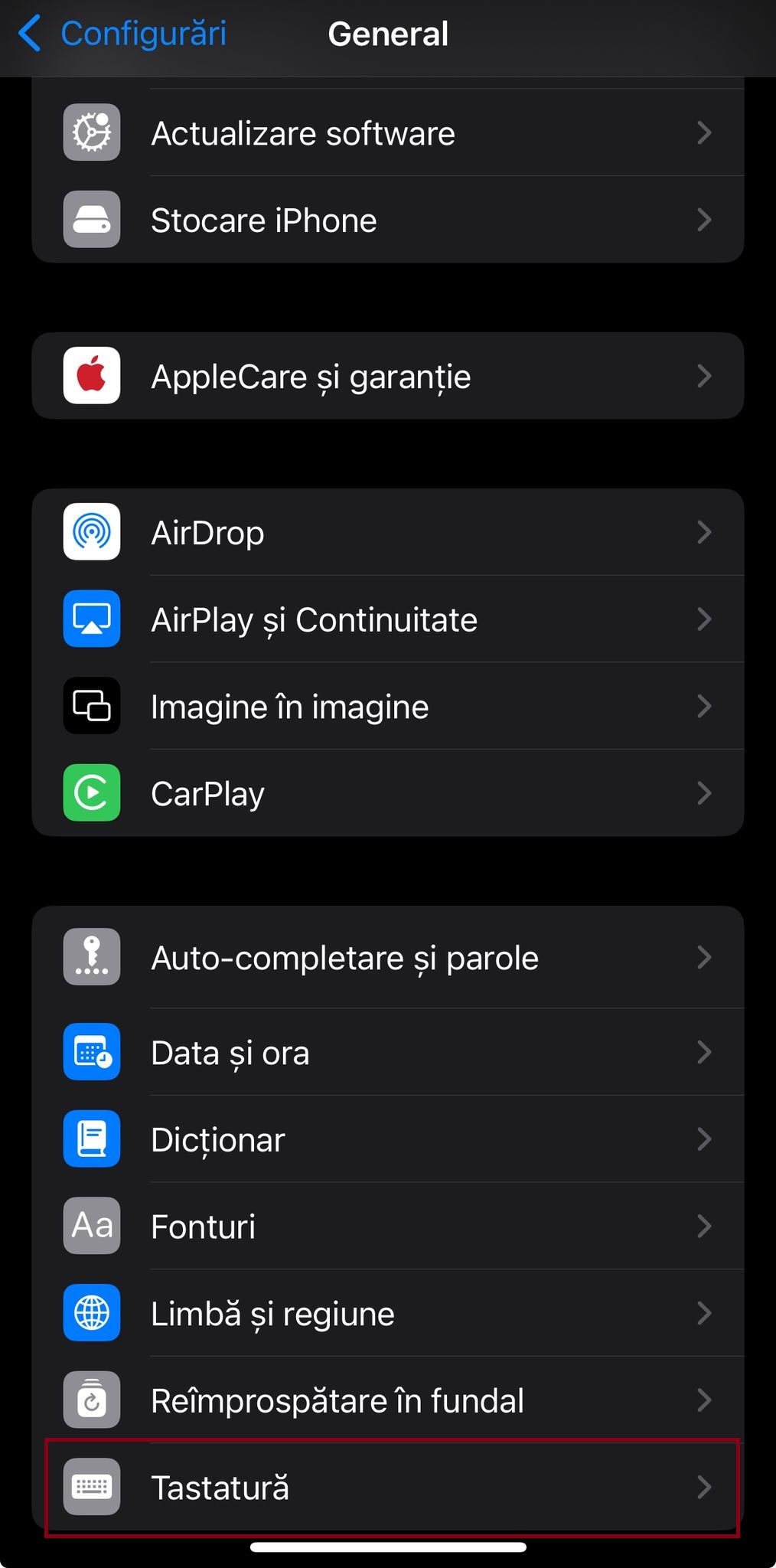Open AppleCare și garanție
The image size is (776, 1568).
click(387, 376)
